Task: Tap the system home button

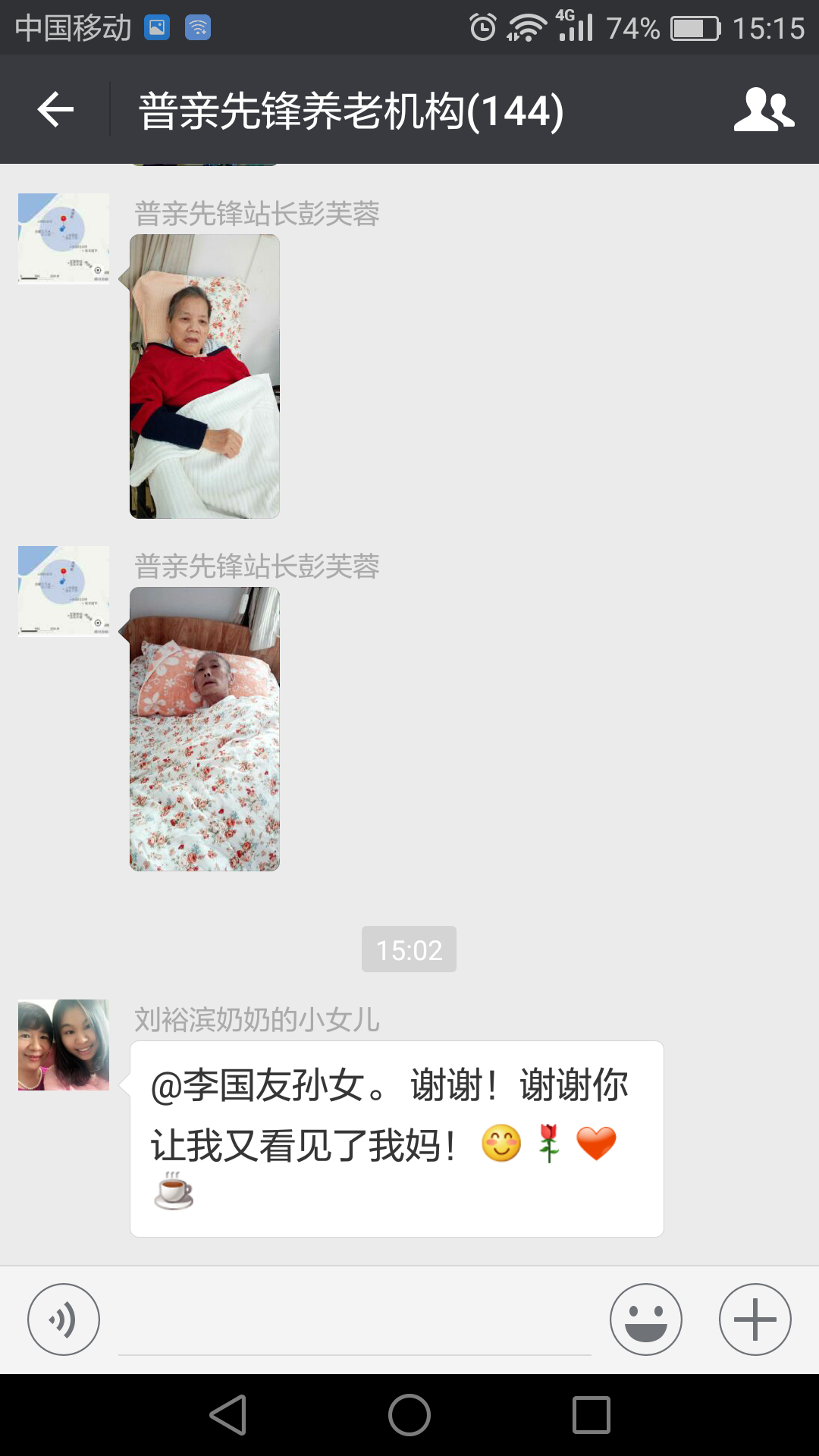Action: (x=409, y=1415)
